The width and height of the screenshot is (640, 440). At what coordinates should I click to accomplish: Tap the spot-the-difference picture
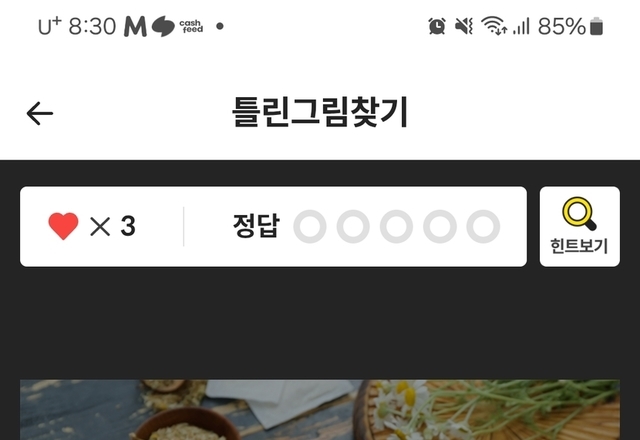320,410
